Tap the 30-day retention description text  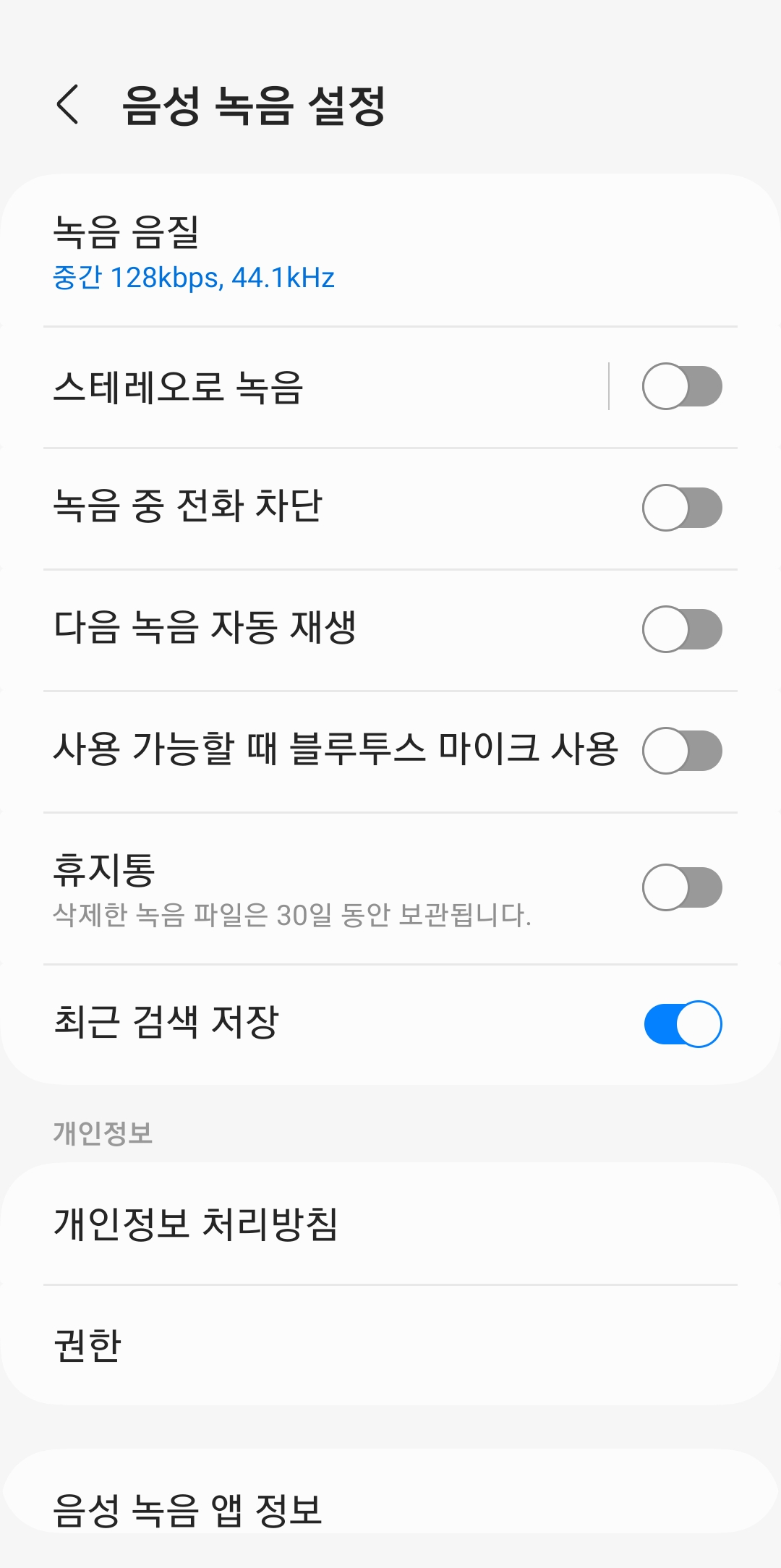coord(293,917)
